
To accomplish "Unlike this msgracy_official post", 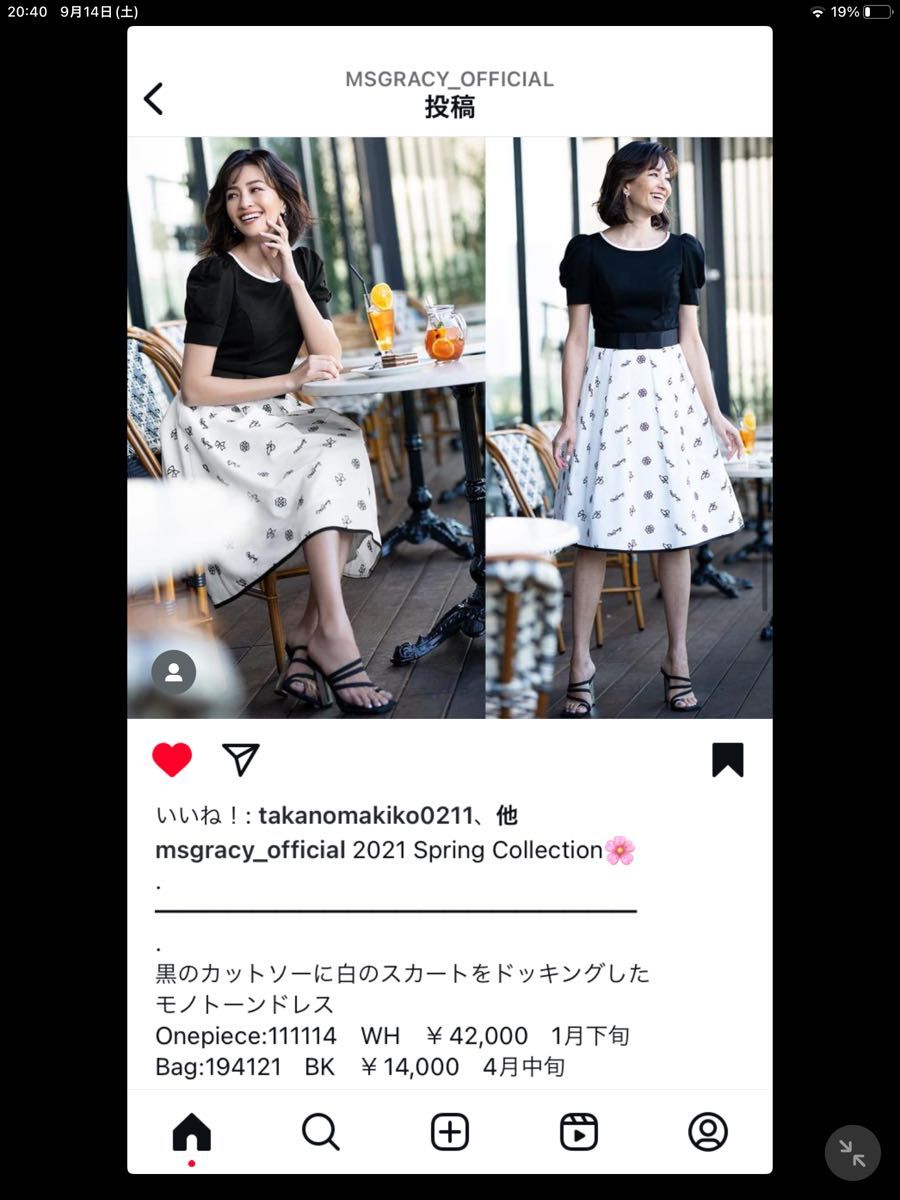I will click(172, 760).
